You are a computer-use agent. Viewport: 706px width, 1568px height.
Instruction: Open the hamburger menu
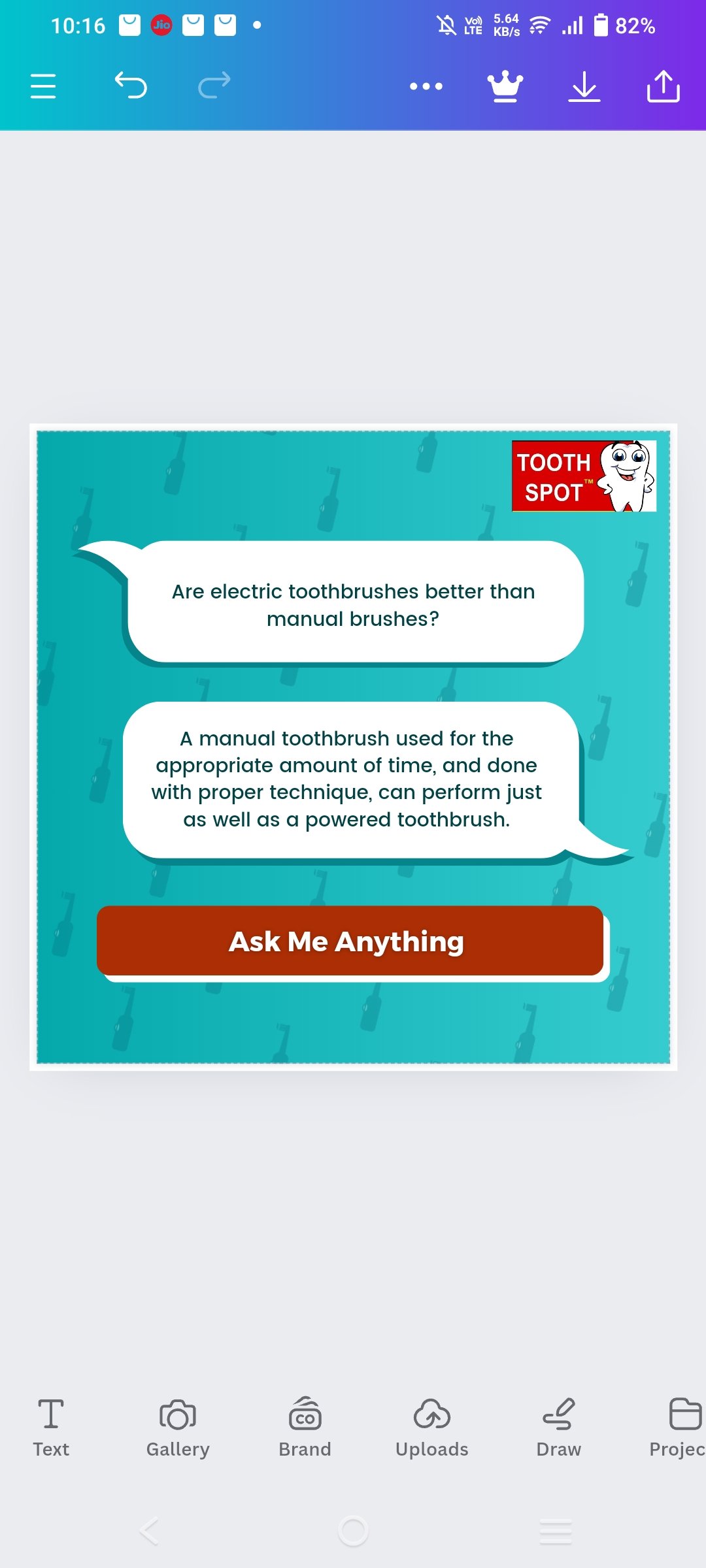(x=43, y=86)
